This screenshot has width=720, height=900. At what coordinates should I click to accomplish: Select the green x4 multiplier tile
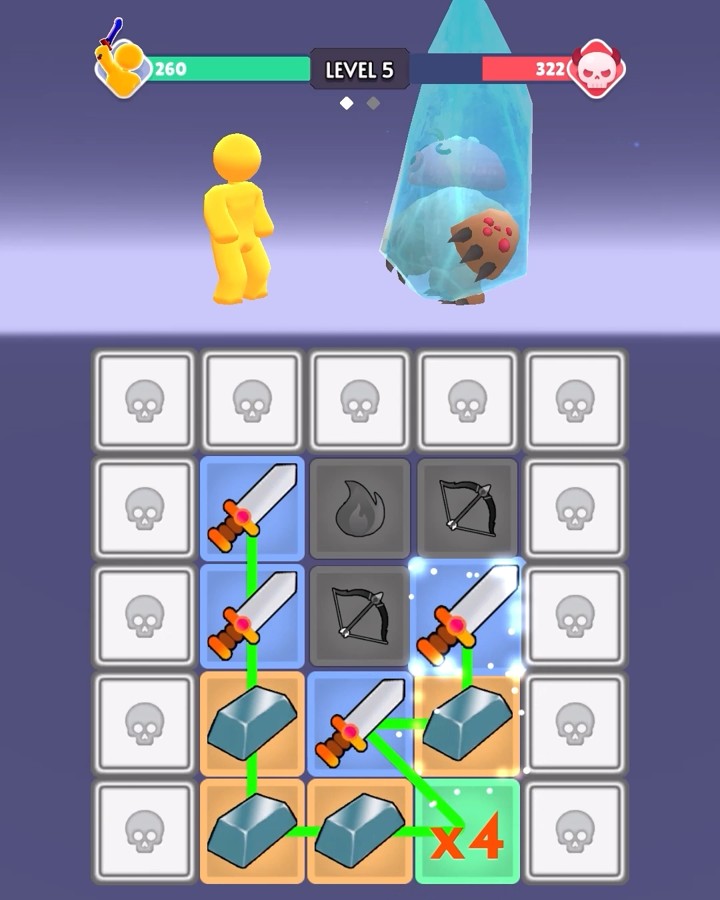467,832
